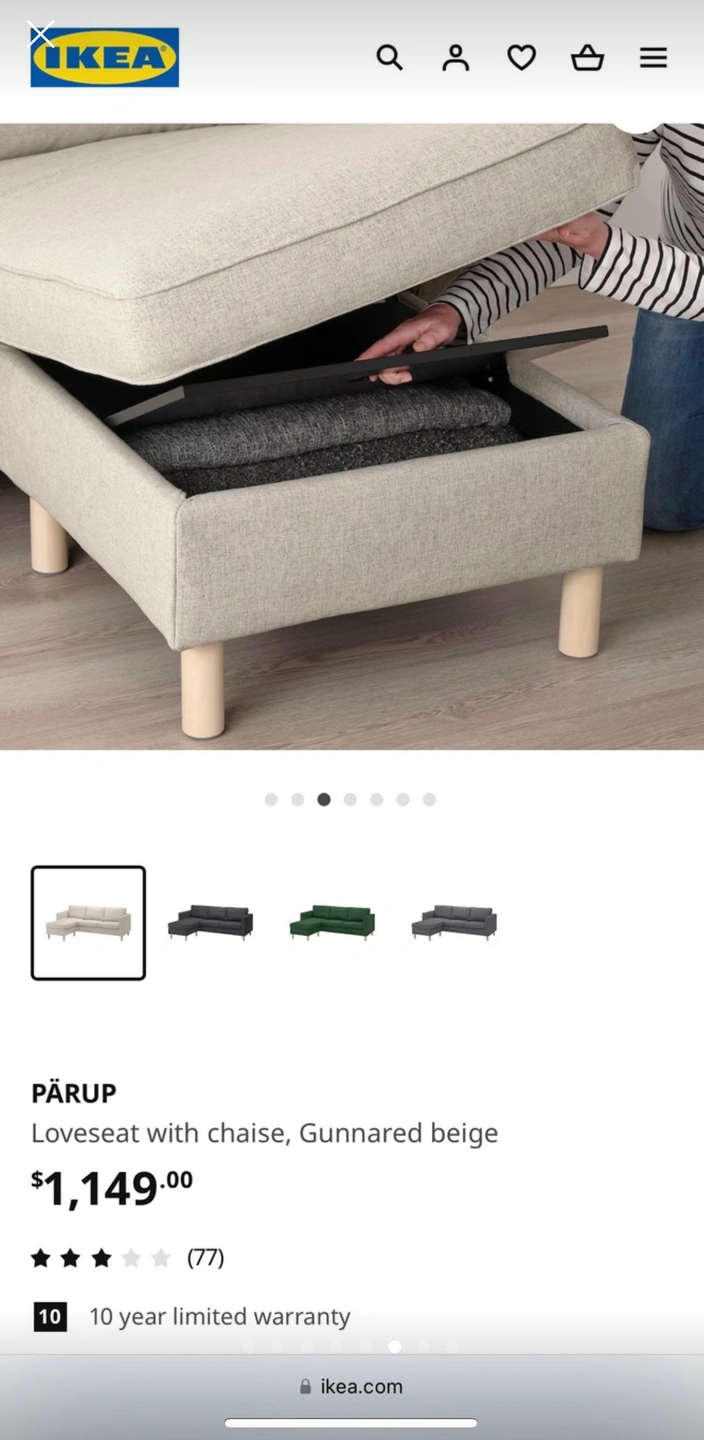Image resolution: width=704 pixels, height=1440 pixels.
Task: Open the IKEA home page logo
Action: [x=105, y=58]
